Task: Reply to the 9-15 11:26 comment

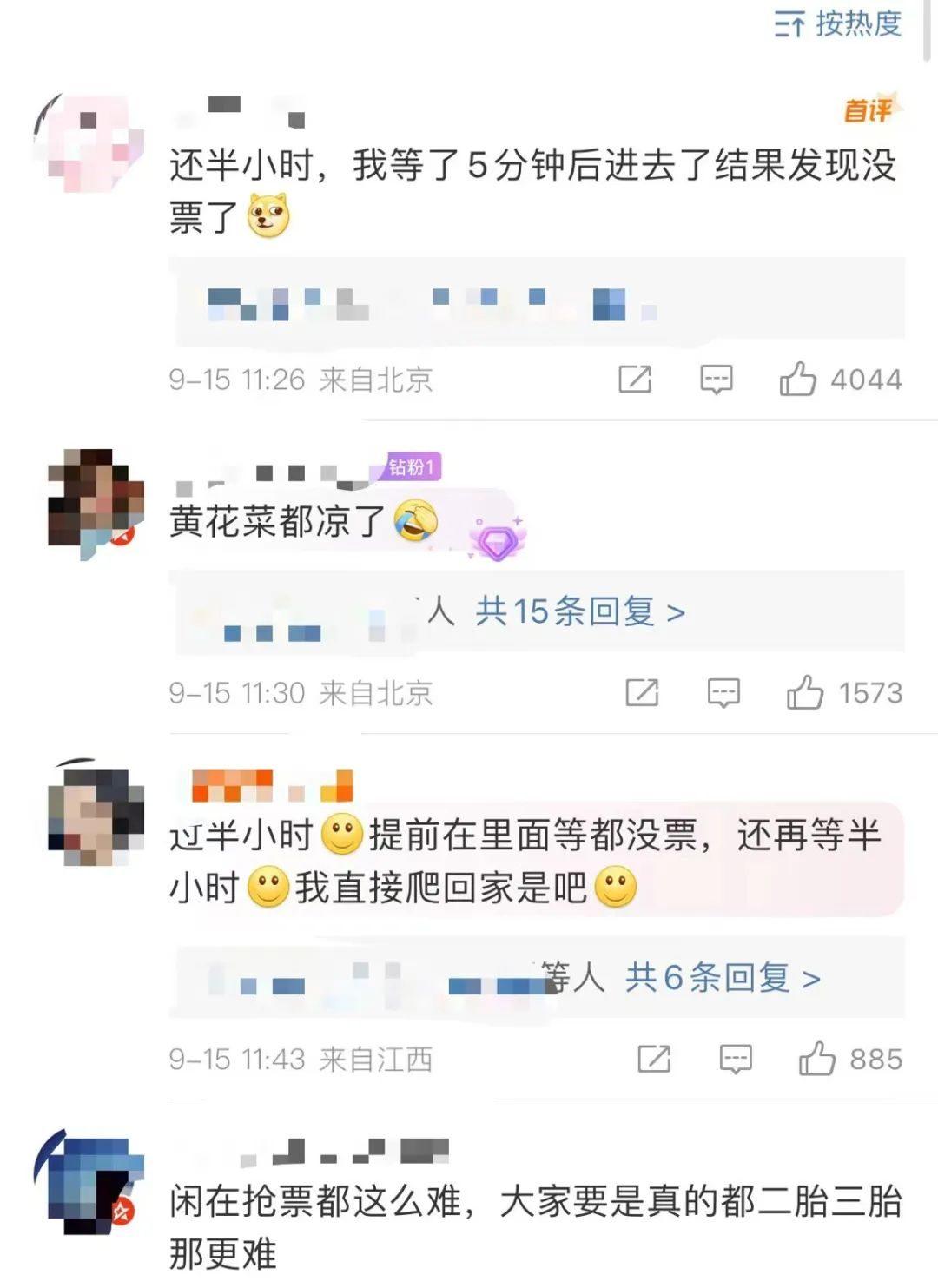Action: [x=717, y=380]
